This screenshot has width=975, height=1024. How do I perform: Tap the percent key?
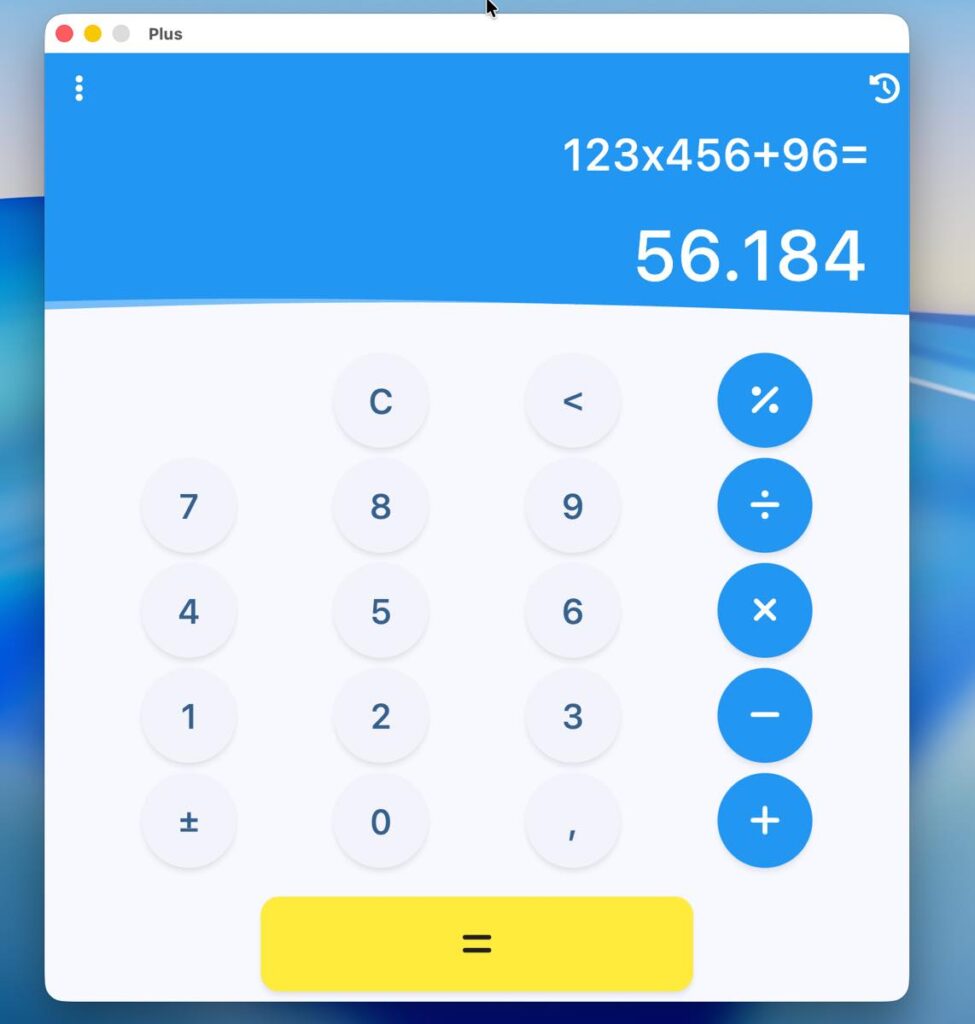click(x=764, y=401)
